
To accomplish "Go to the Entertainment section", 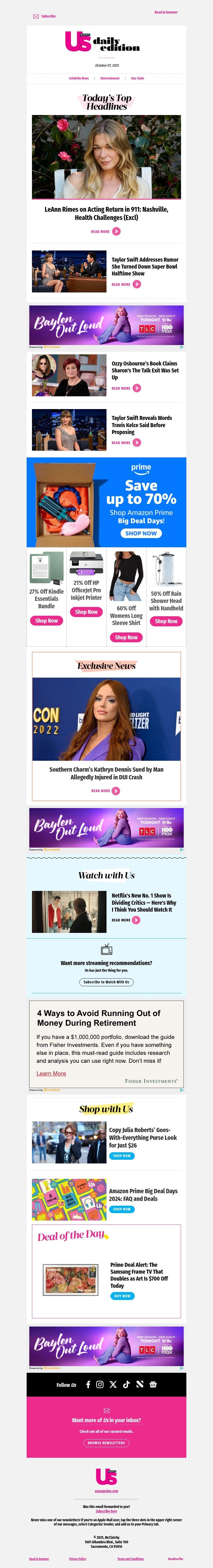I will (110, 79).
